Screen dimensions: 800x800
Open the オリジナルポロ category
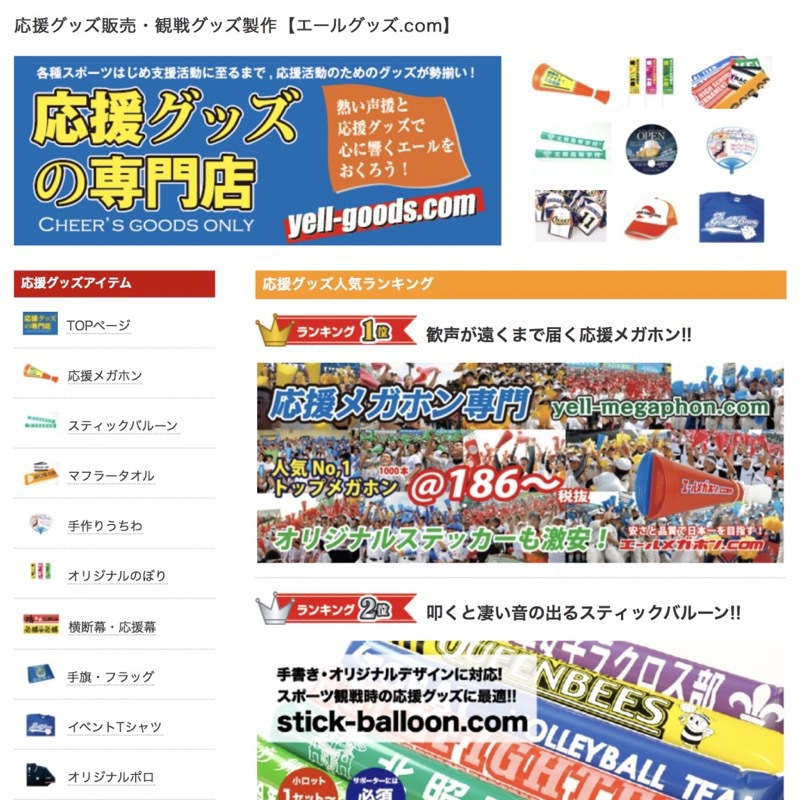(x=110, y=777)
